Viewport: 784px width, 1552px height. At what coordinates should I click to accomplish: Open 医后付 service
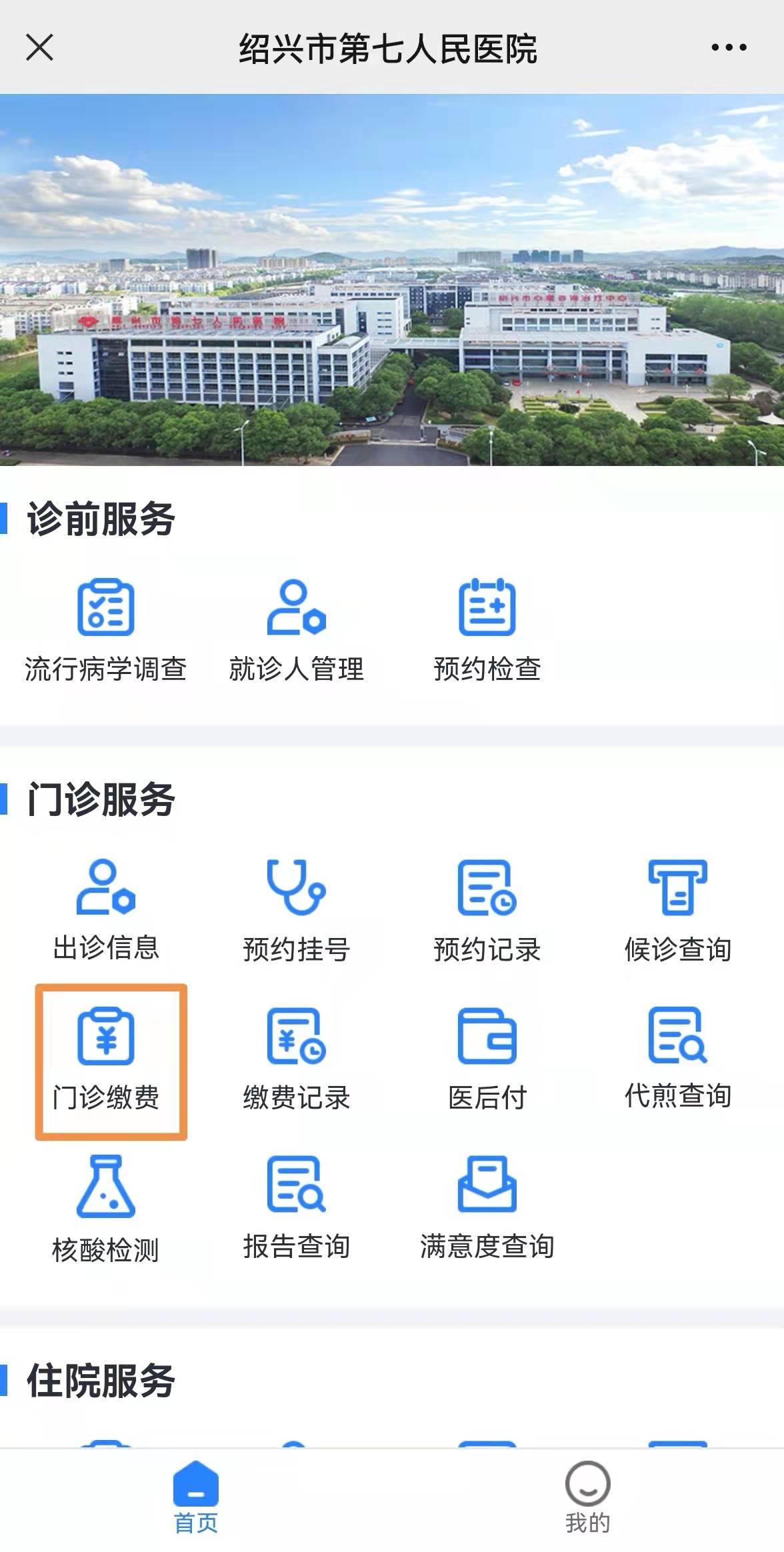(x=487, y=1059)
